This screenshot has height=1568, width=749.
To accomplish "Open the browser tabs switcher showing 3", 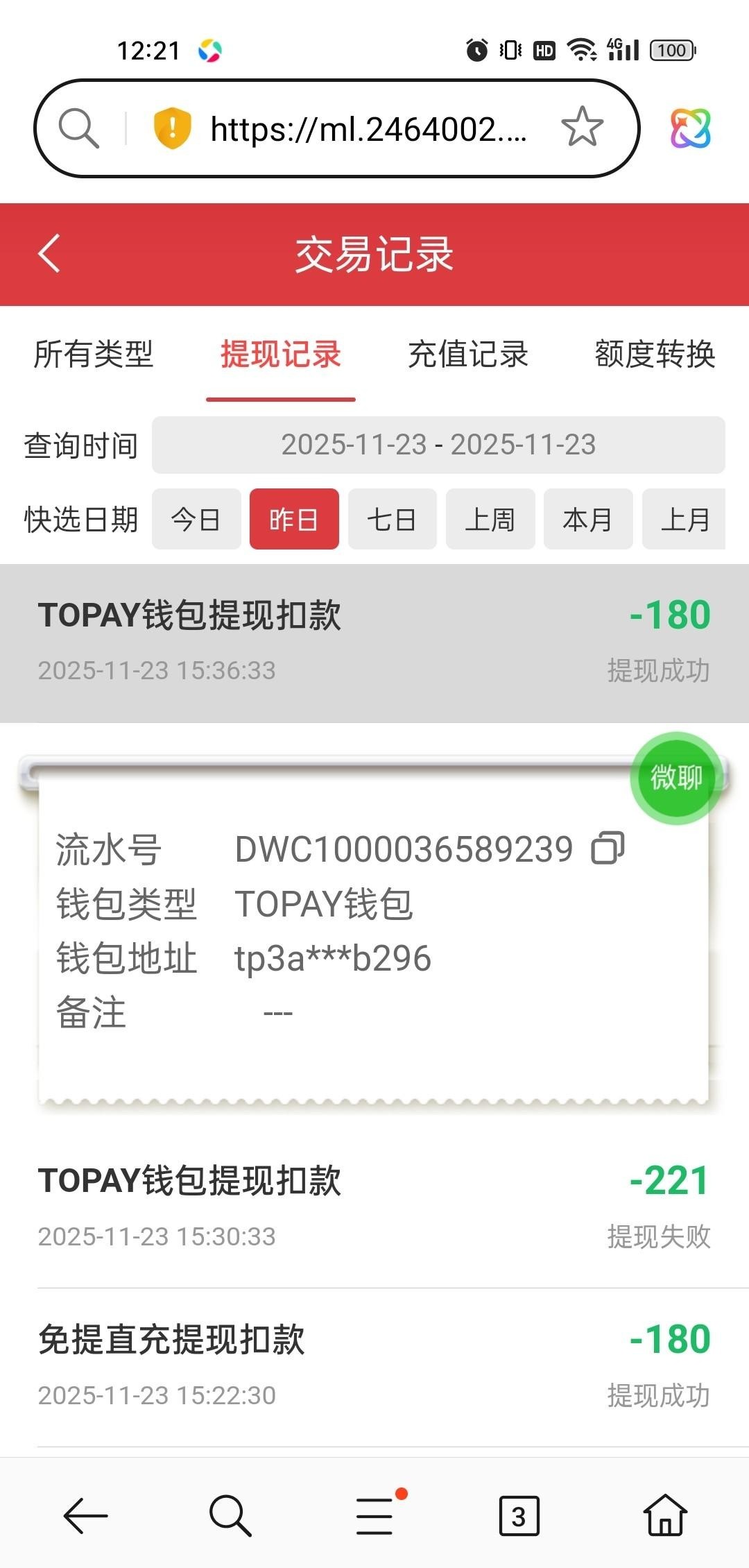I will click(x=519, y=1516).
